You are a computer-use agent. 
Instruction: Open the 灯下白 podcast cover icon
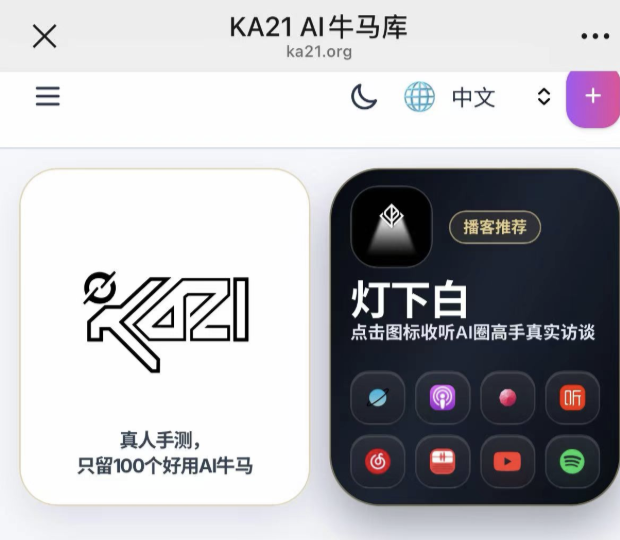391,227
